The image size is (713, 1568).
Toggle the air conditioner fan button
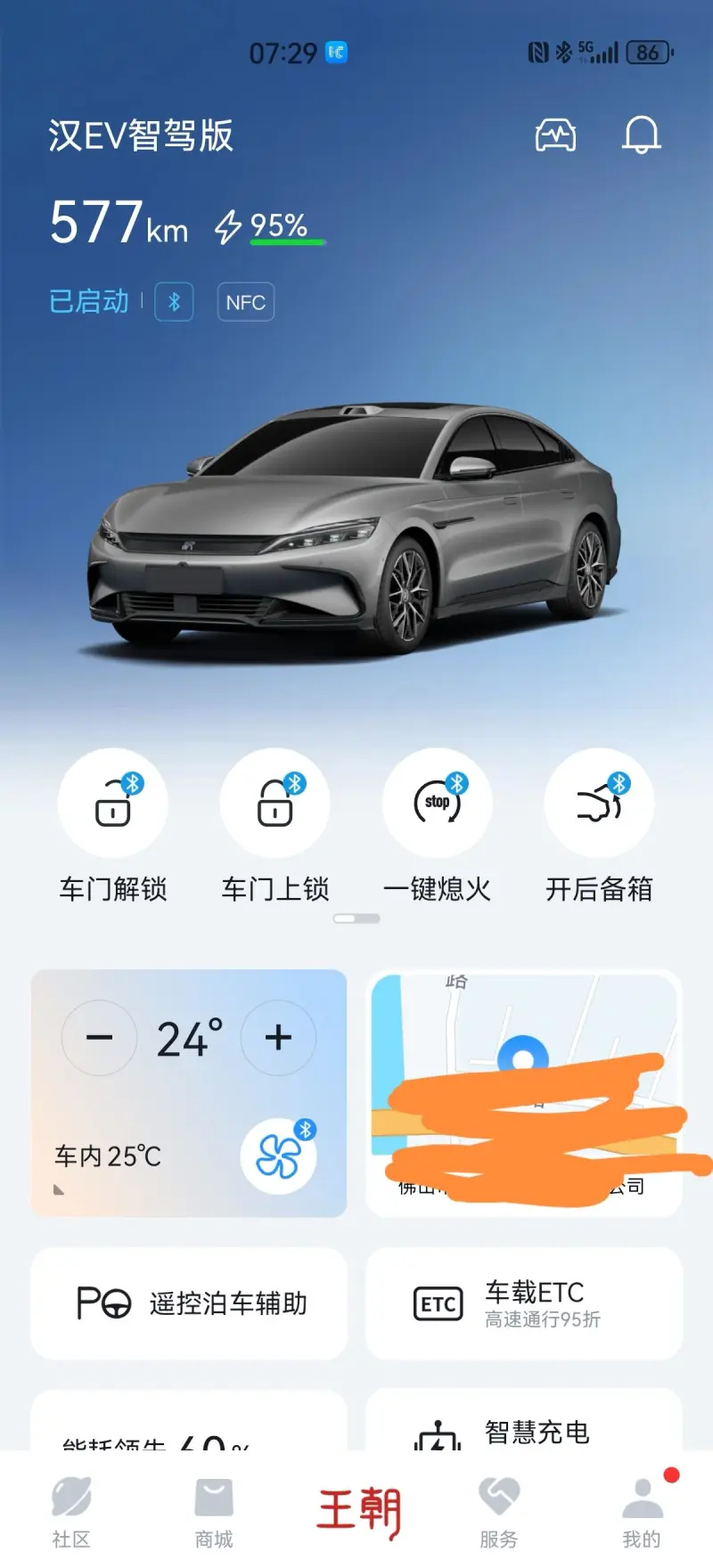tap(278, 1156)
